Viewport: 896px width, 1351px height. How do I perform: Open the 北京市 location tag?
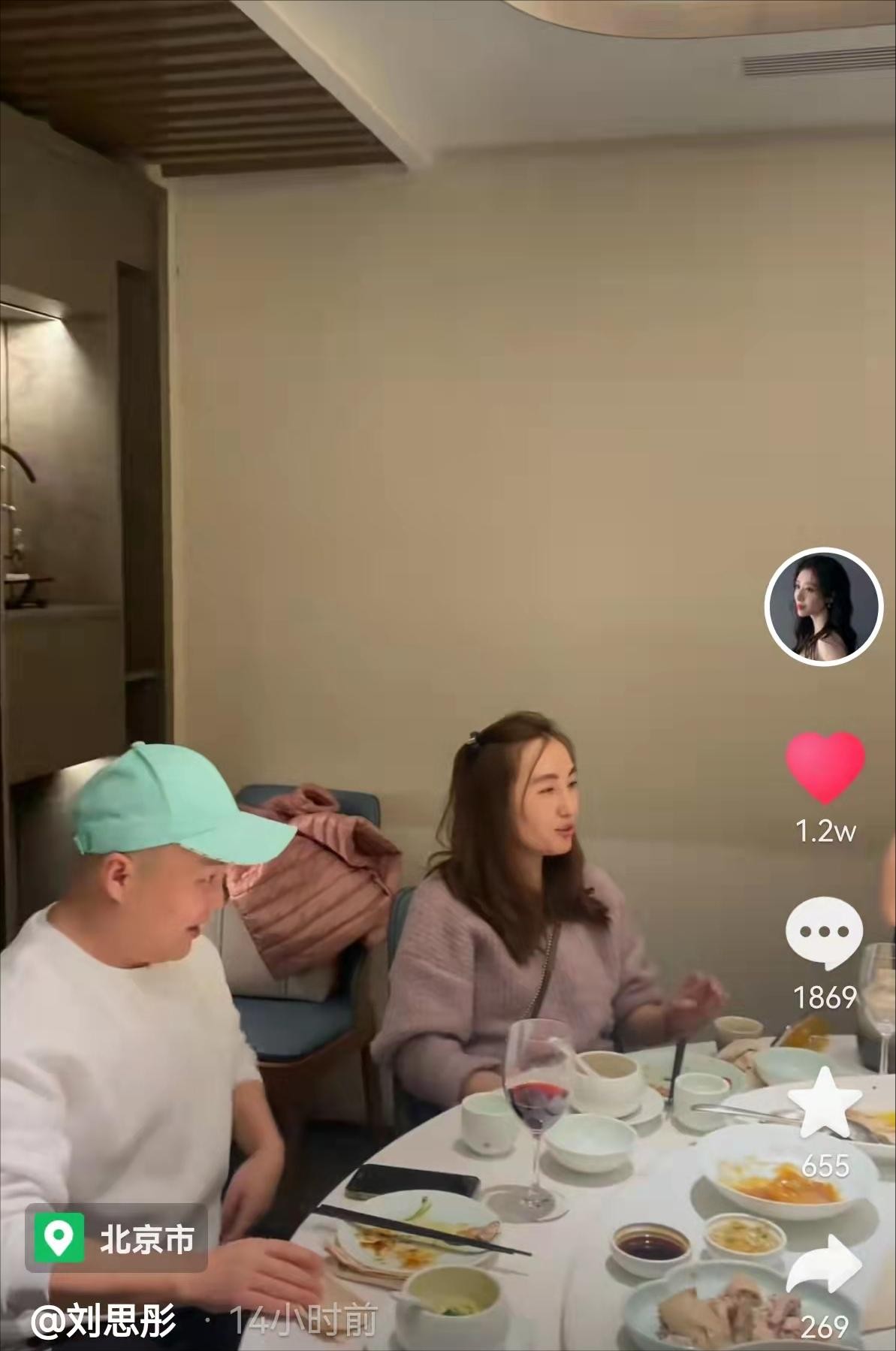point(117,1238)
